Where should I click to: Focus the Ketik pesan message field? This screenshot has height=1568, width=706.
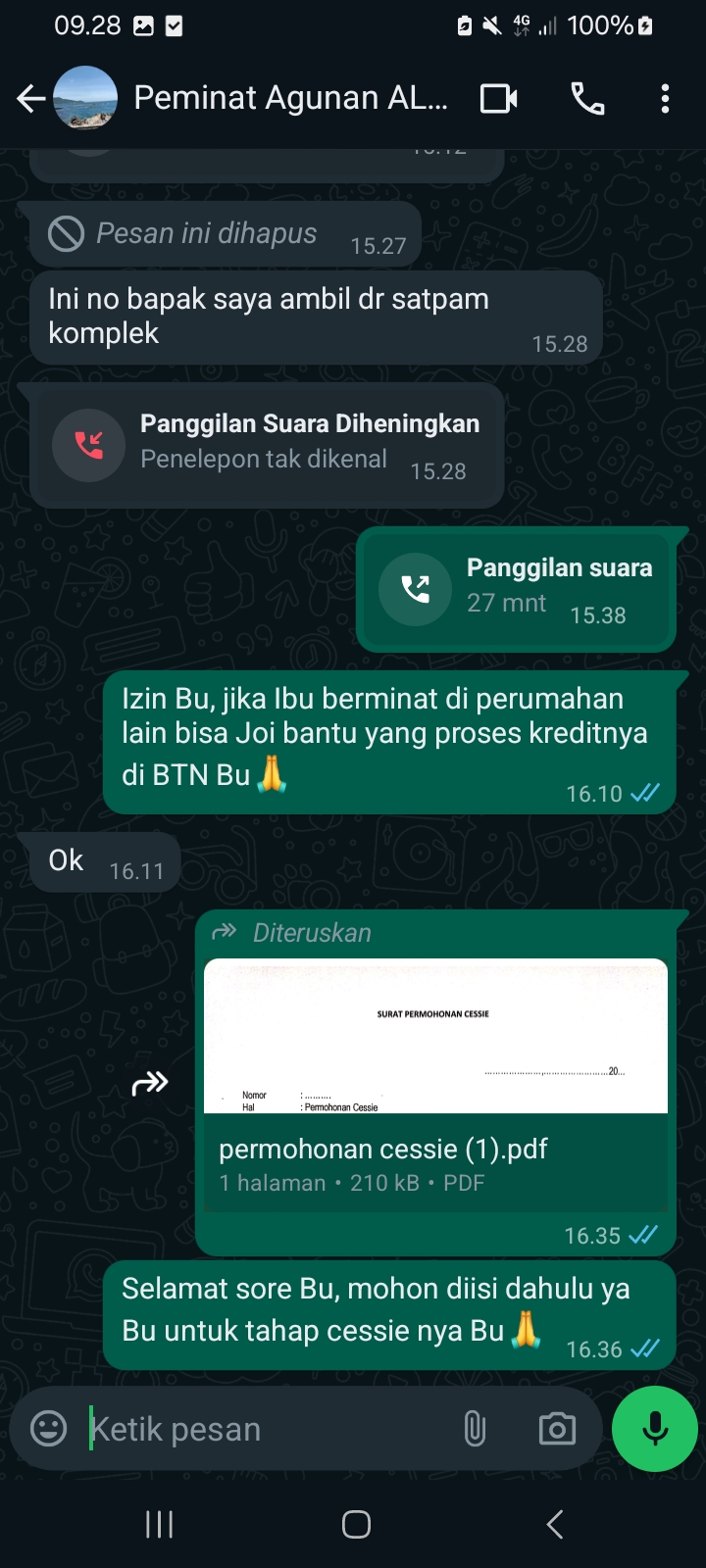coord(265,1429)
